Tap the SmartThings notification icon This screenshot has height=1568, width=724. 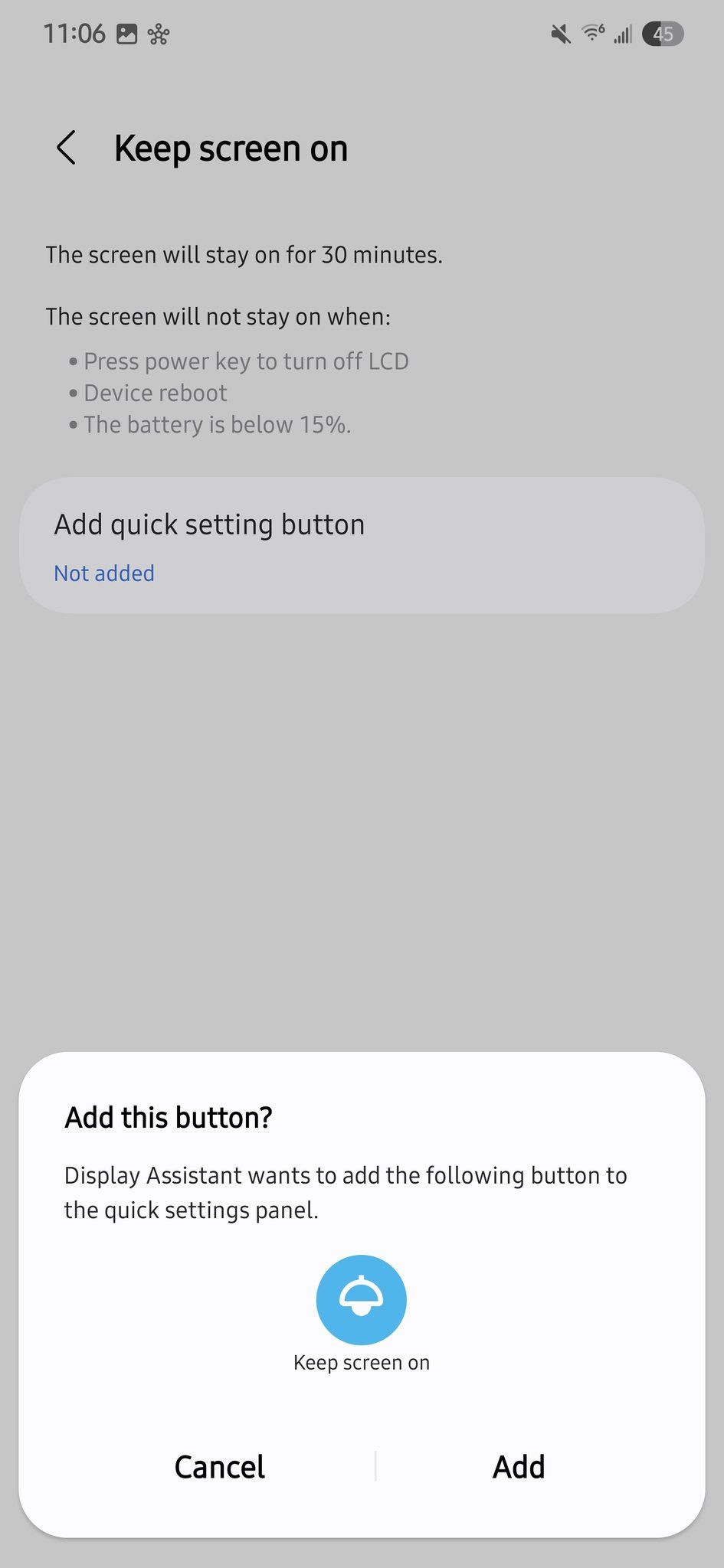pyautogui.click(x=159, y=33)
